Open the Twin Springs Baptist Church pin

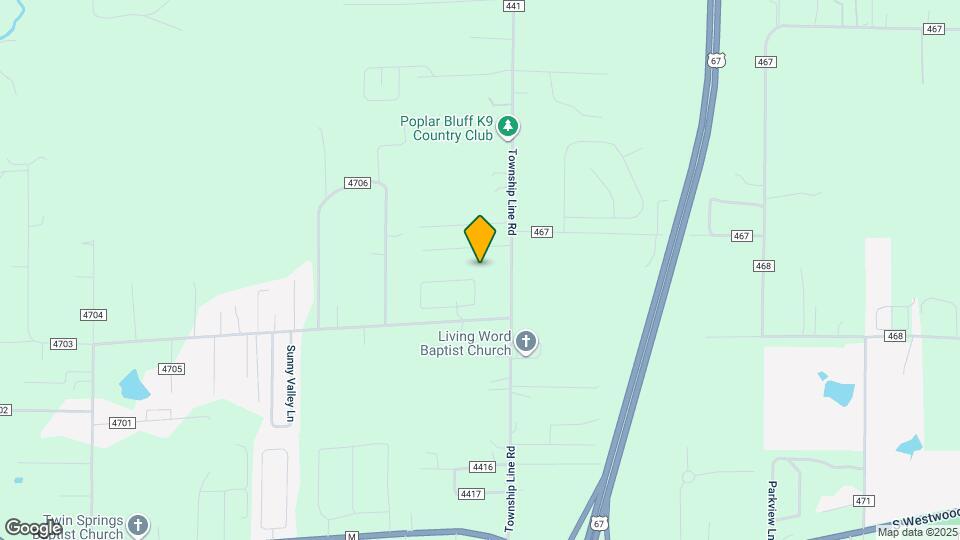tap(138, 524)
